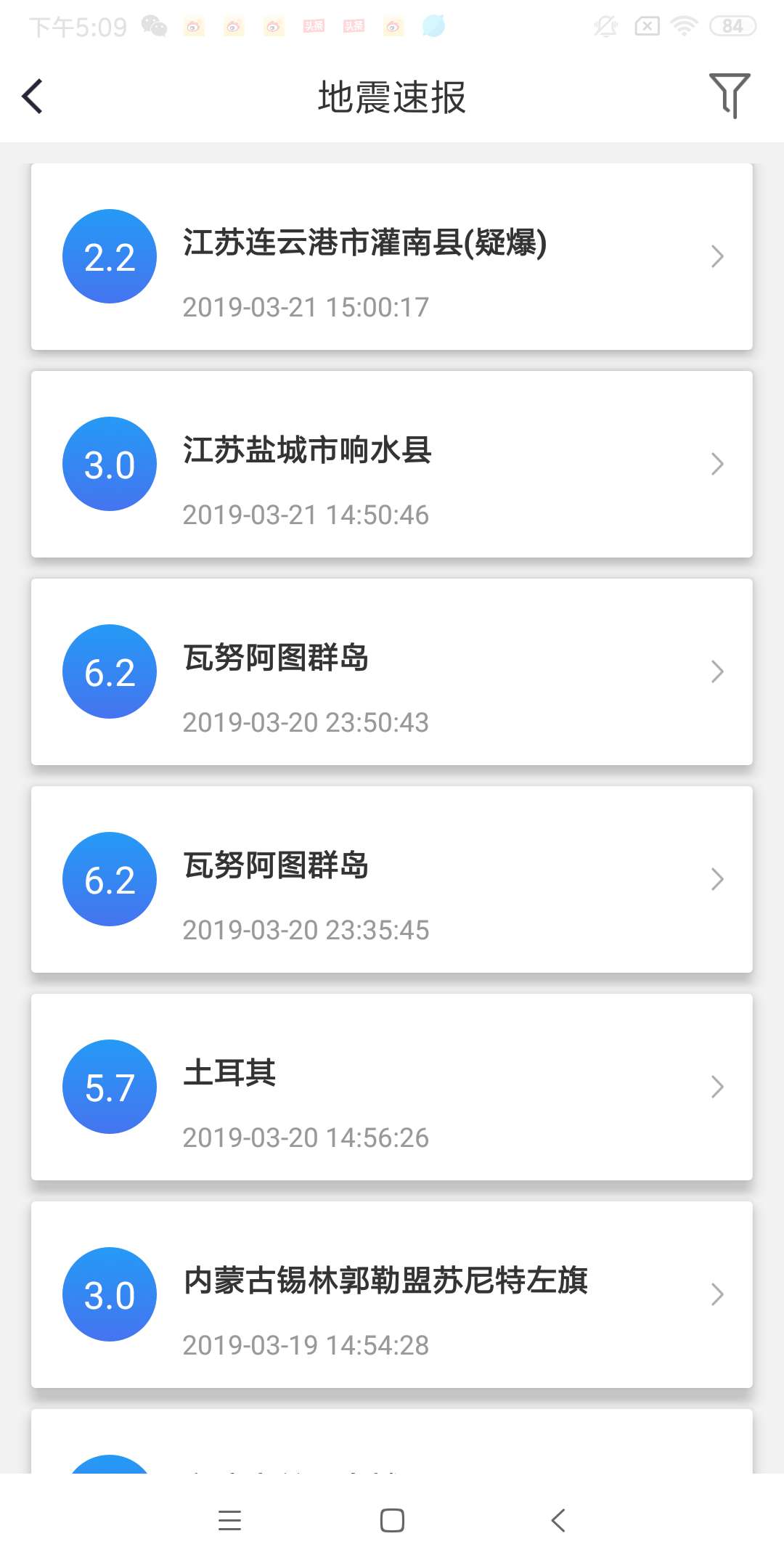Tap the clock showing 下午5:09
The image size is (784, 1568).
click(74, 24)
